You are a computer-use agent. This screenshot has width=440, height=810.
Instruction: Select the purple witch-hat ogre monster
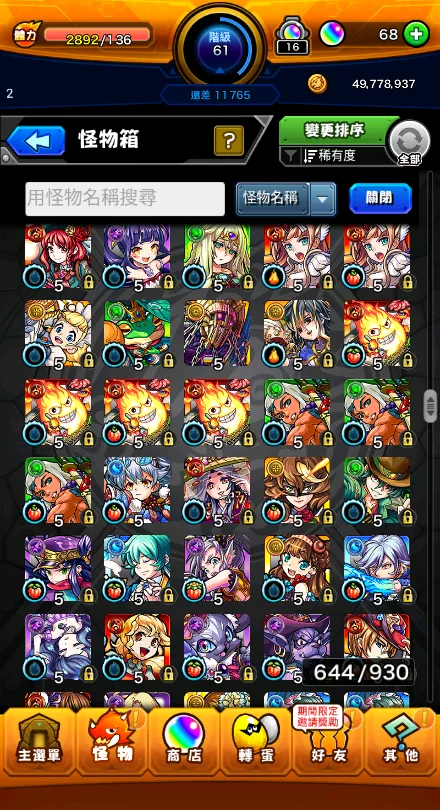297,647
